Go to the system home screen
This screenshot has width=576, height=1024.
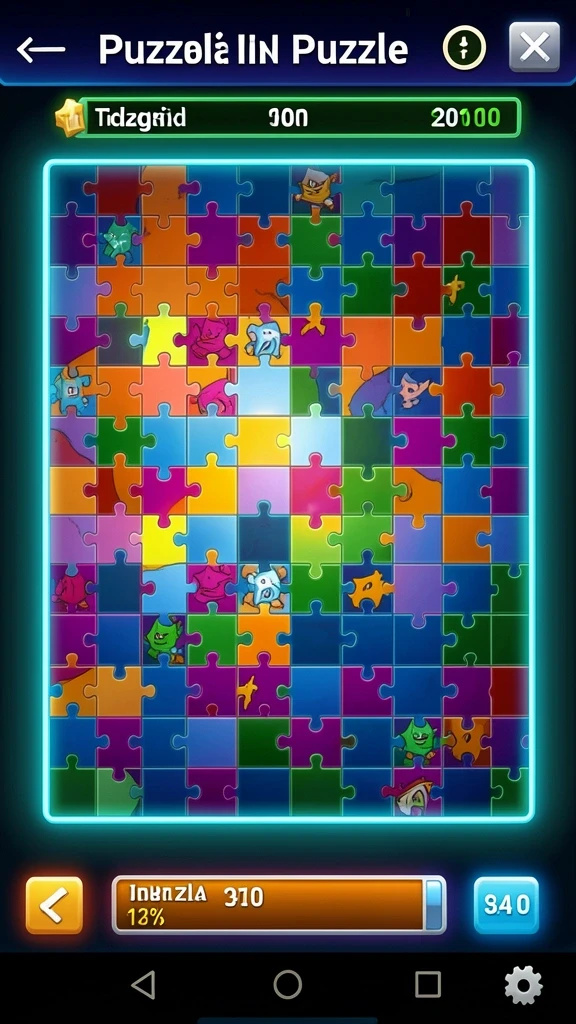click(x=287, y=984)
